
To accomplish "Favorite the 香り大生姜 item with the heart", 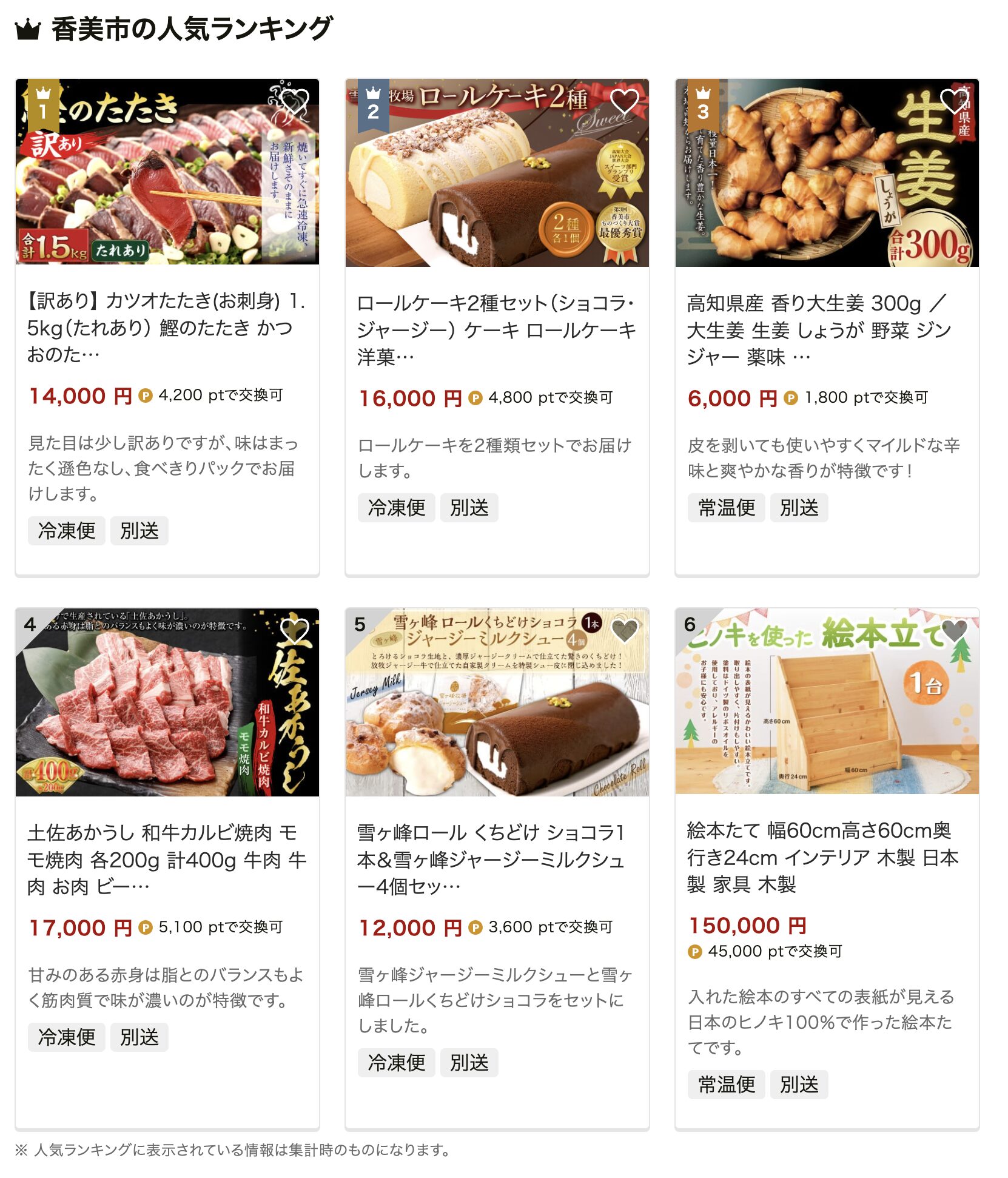I will pyautogui.click(x=955, y=101).
